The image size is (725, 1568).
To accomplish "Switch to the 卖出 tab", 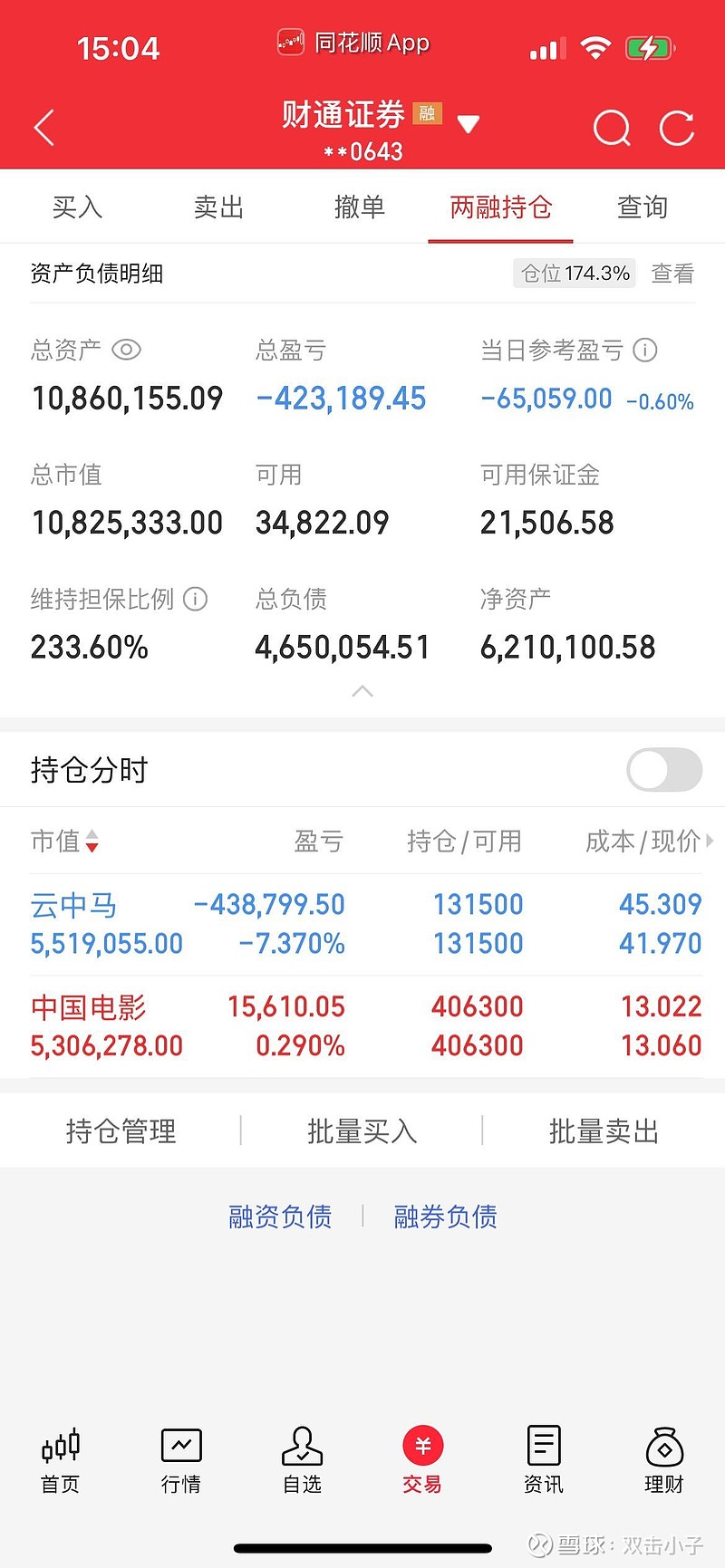I will point(218,207).
